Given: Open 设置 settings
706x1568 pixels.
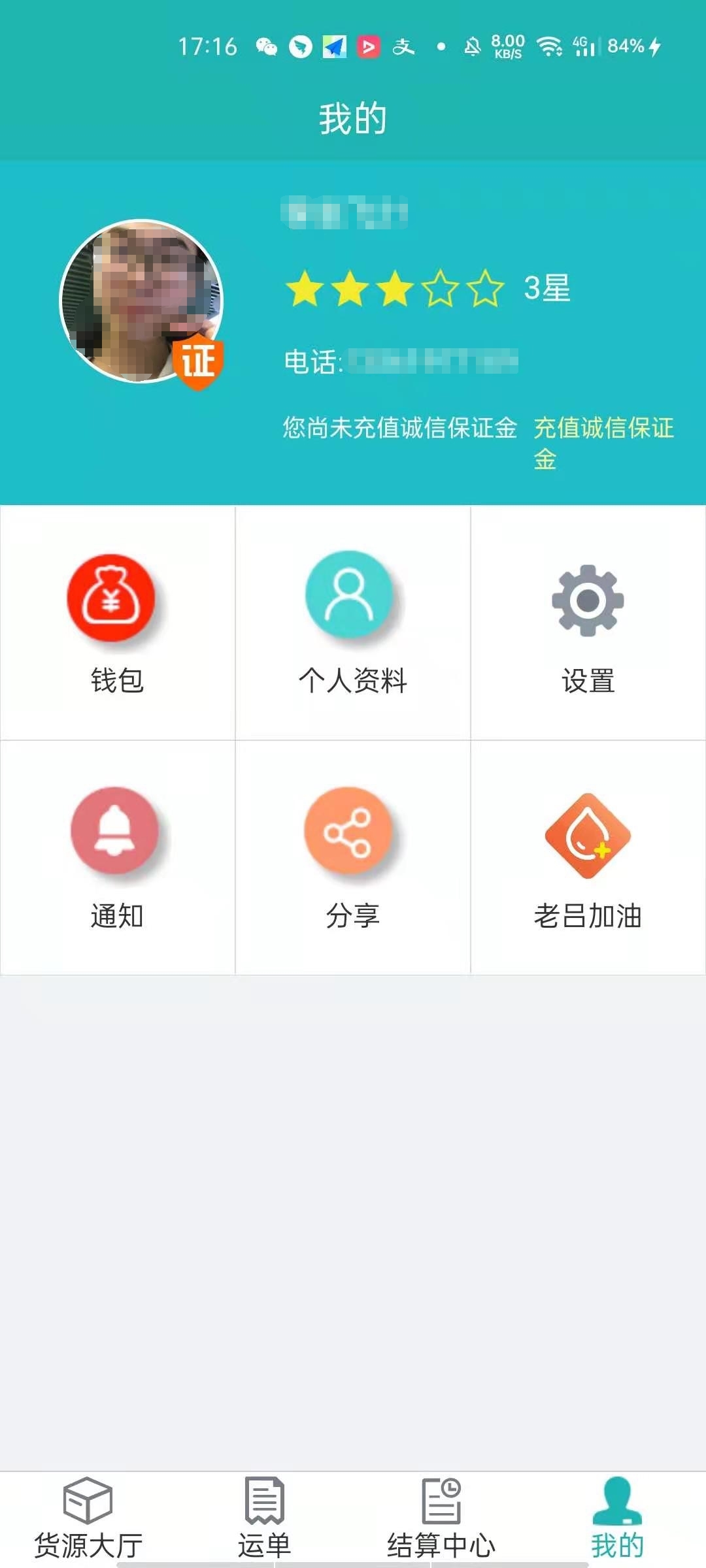Looking at the screenshot, I should pos(588,623).
